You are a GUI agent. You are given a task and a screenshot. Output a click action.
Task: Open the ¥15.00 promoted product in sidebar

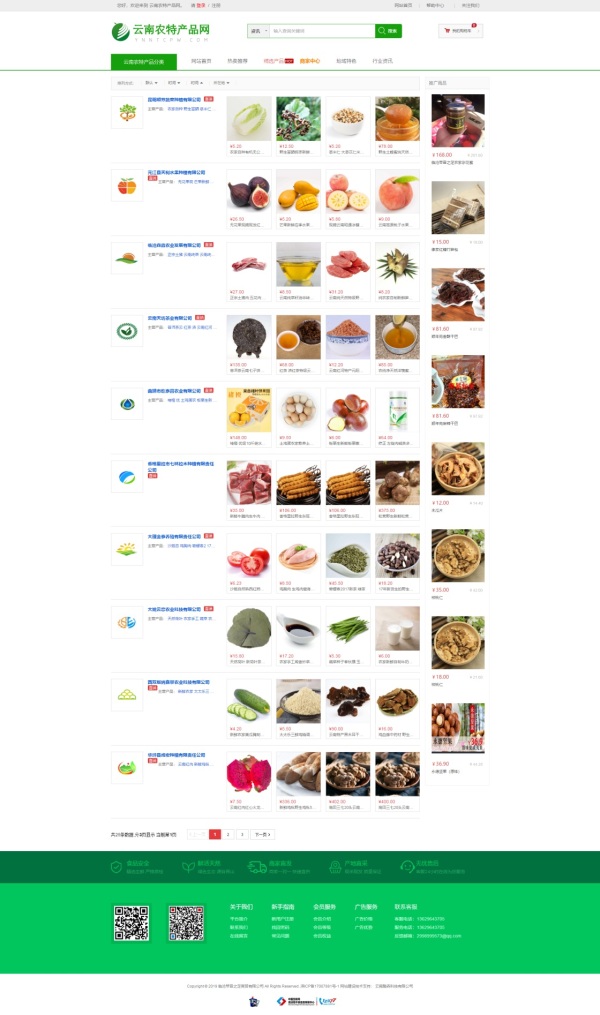coord(457,208)
